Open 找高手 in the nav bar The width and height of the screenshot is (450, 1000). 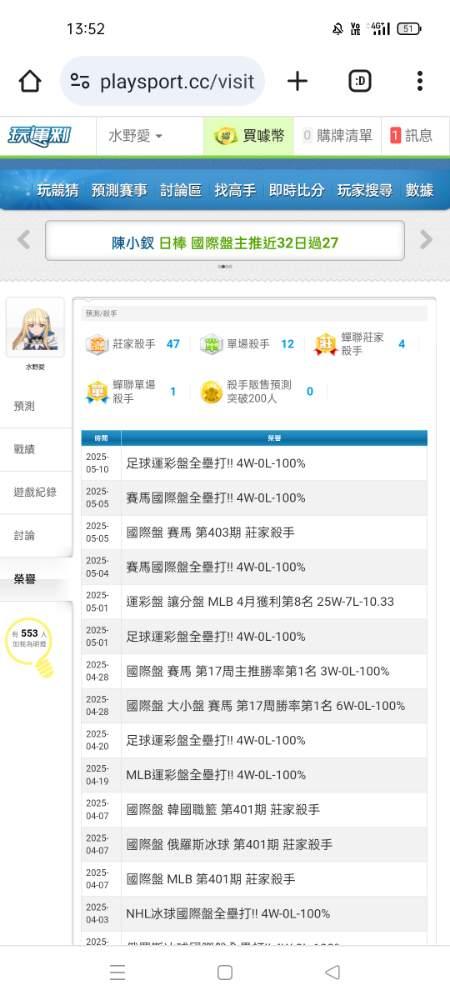click(x=235, y=190)
